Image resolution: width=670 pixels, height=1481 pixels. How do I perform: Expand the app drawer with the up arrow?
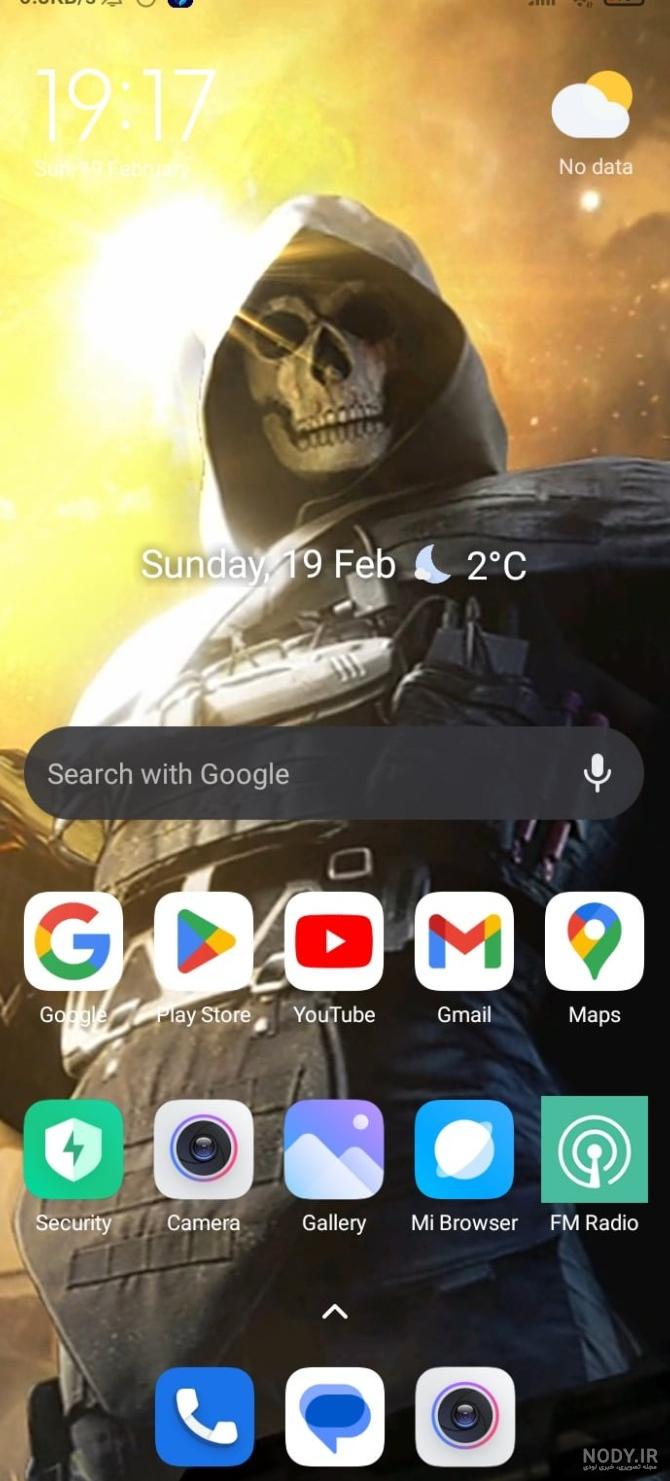coord(335,1311)
